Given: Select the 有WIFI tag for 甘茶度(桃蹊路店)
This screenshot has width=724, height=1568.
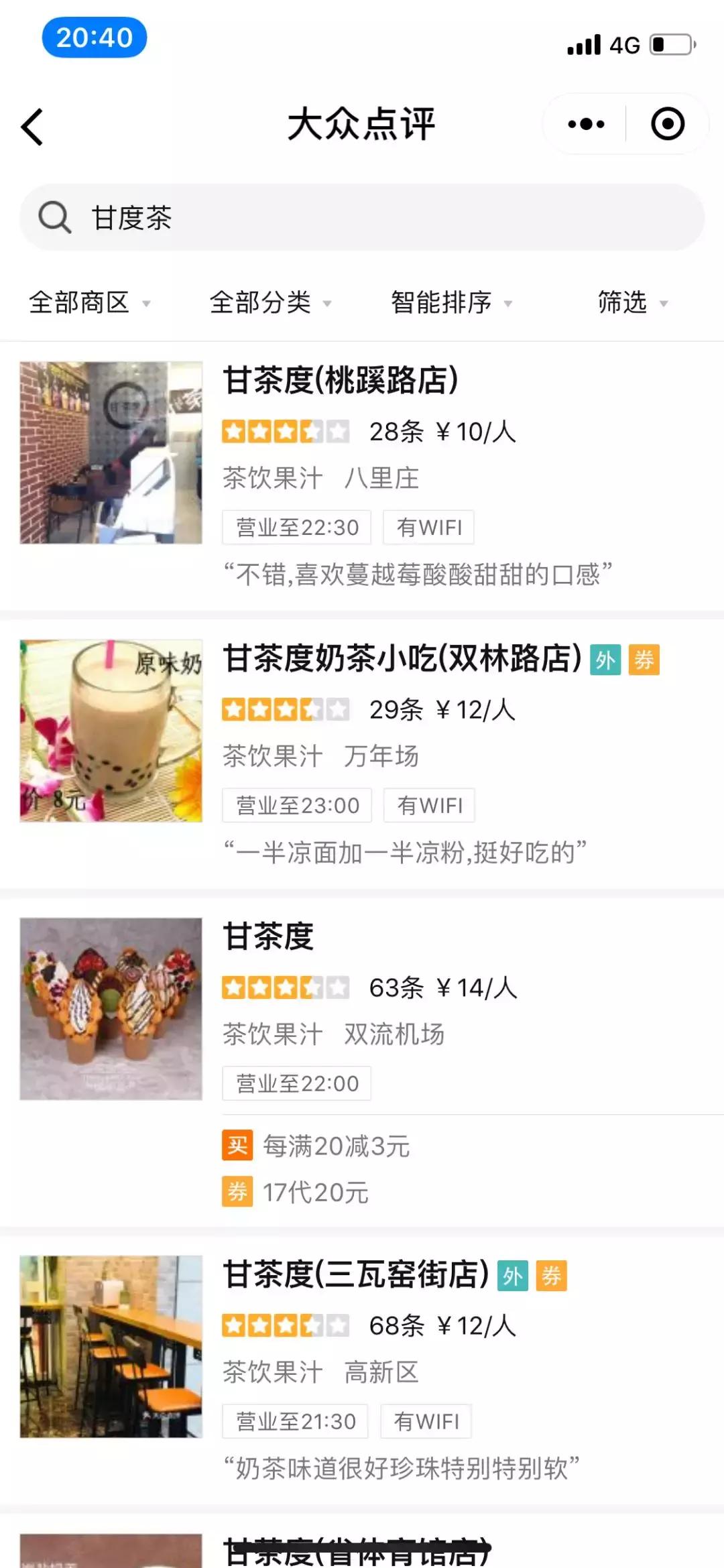Looking at the screenshot, I should click(428, 527).
